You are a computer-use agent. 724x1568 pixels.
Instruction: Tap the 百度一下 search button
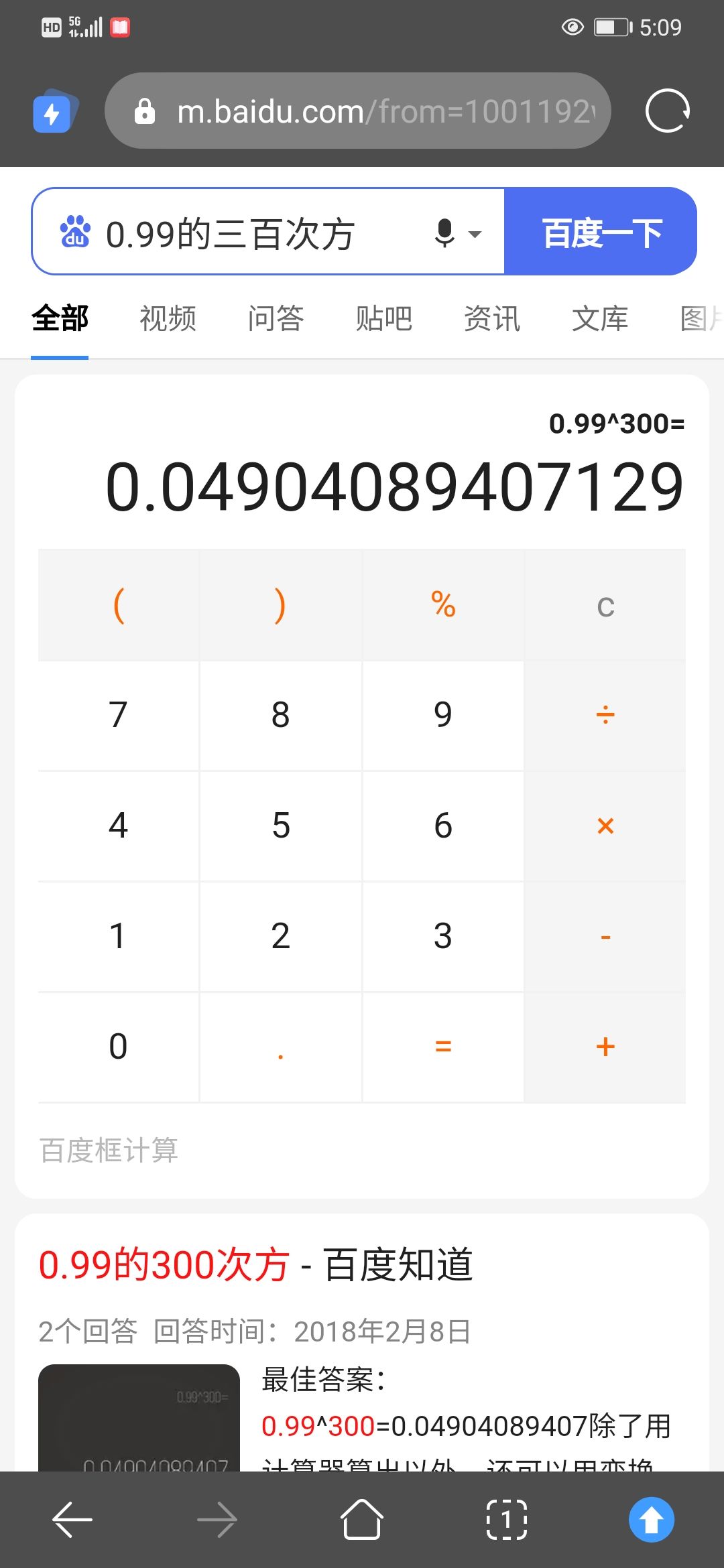(601, 233)
